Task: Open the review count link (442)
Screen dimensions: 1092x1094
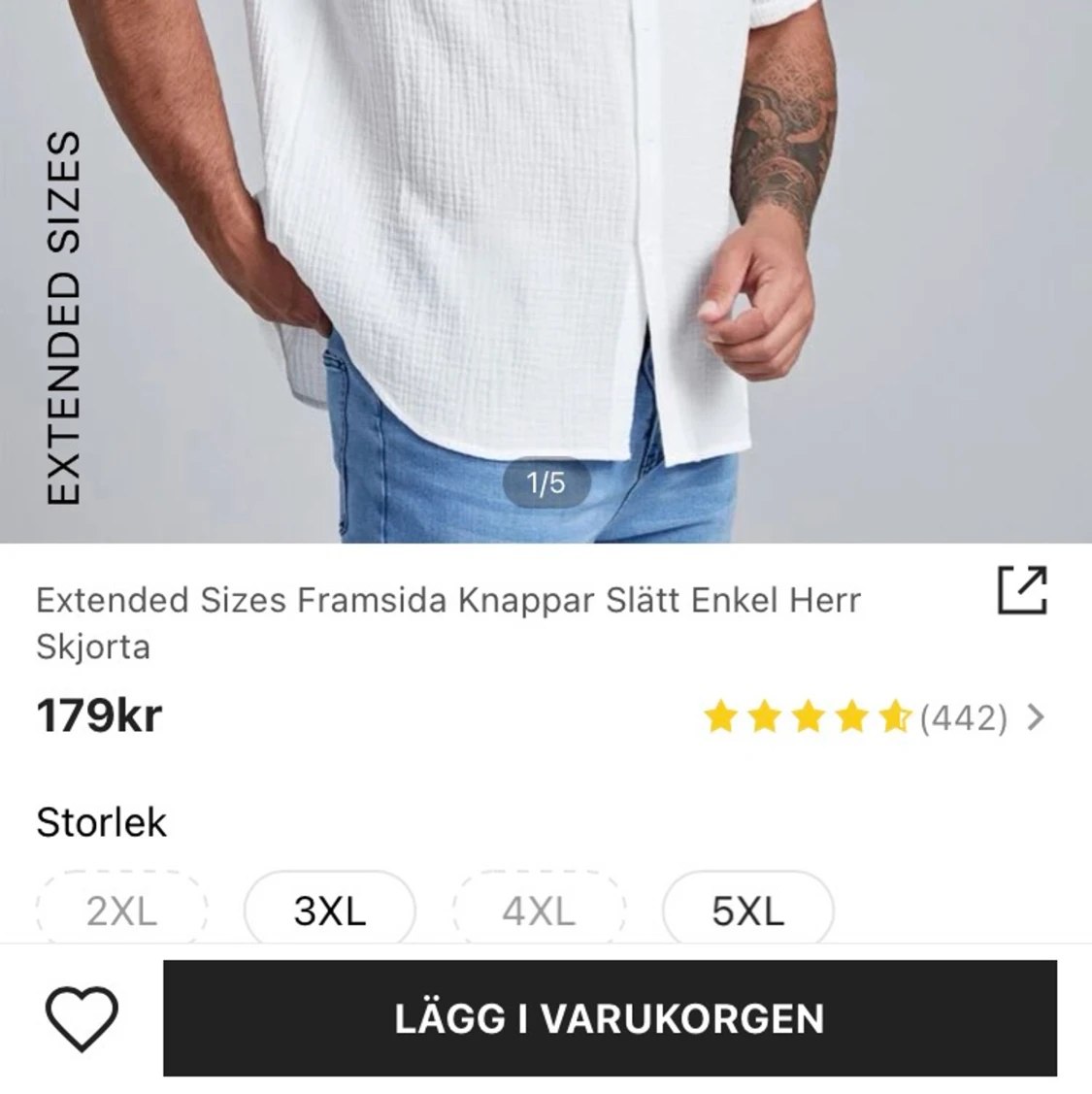Action: (x=963, y=718)
